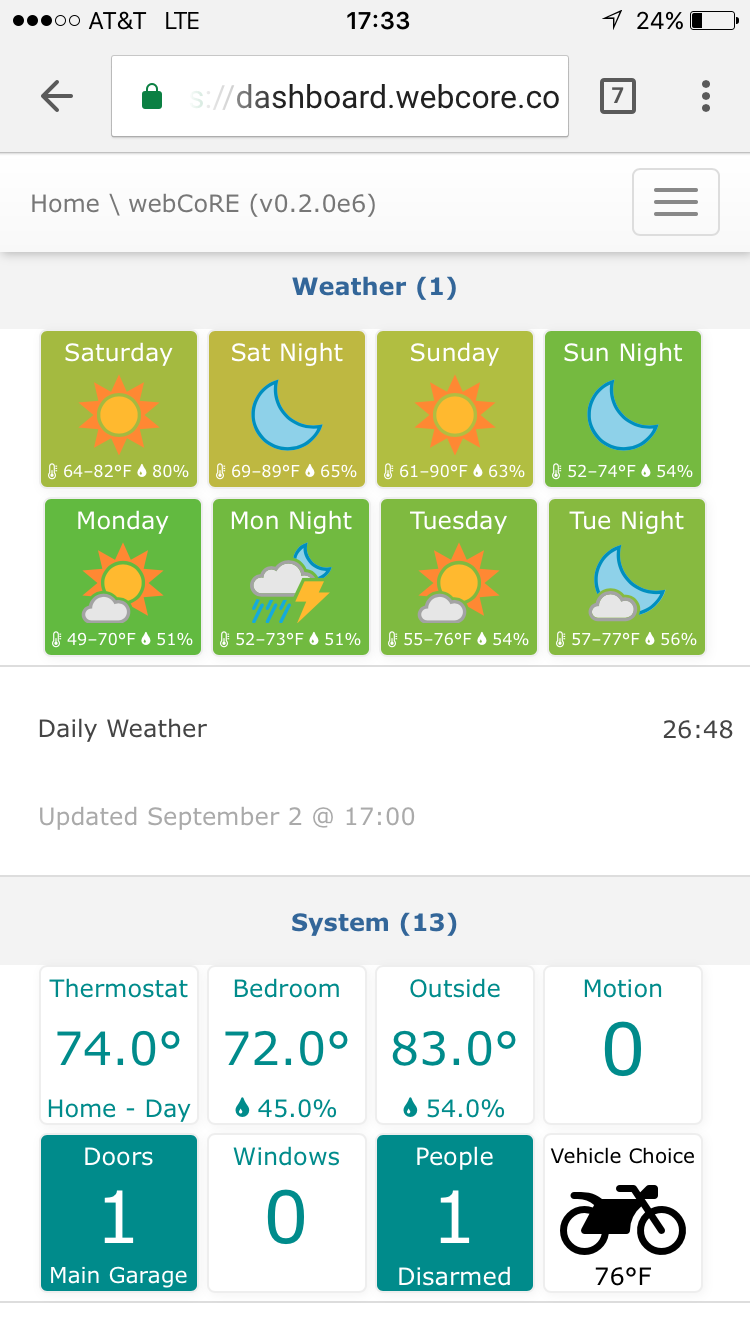750x1334 pixels.
Task: Open the tab switcher showing 7 tabs
Action: coord(617,96)
